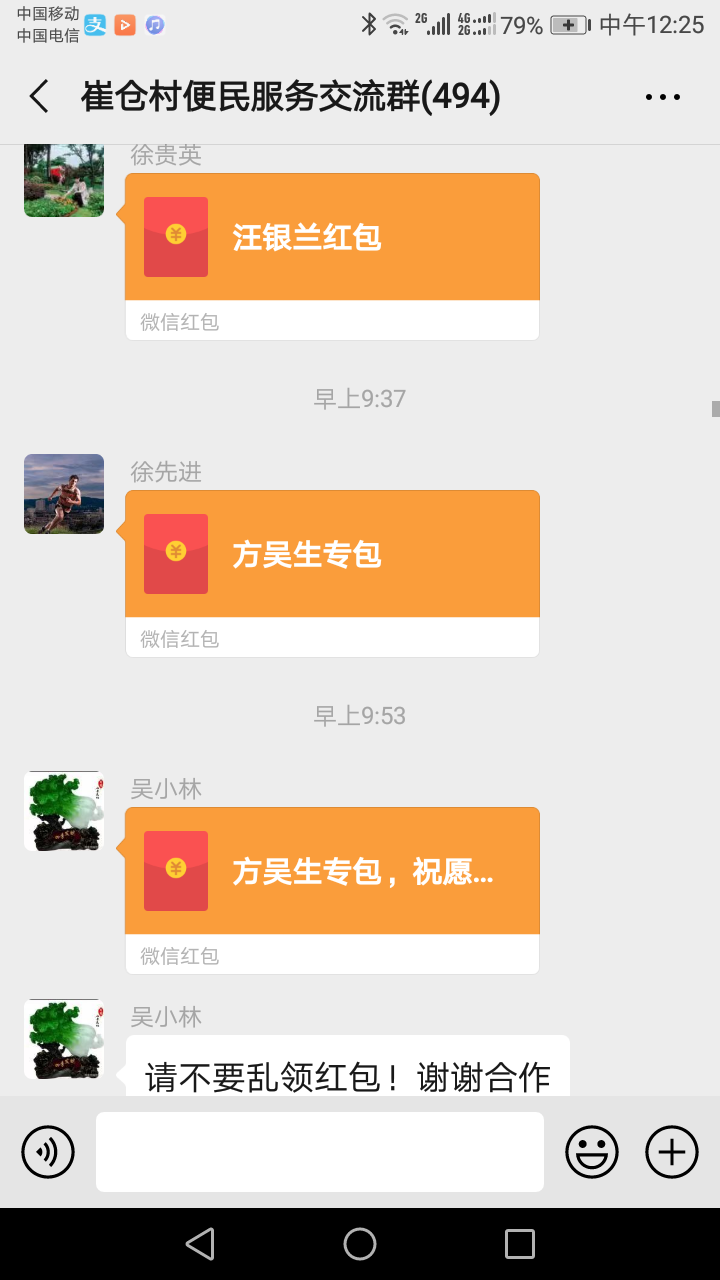Open the chat overflow menu

pyautogui.click(x=662, y=97)
